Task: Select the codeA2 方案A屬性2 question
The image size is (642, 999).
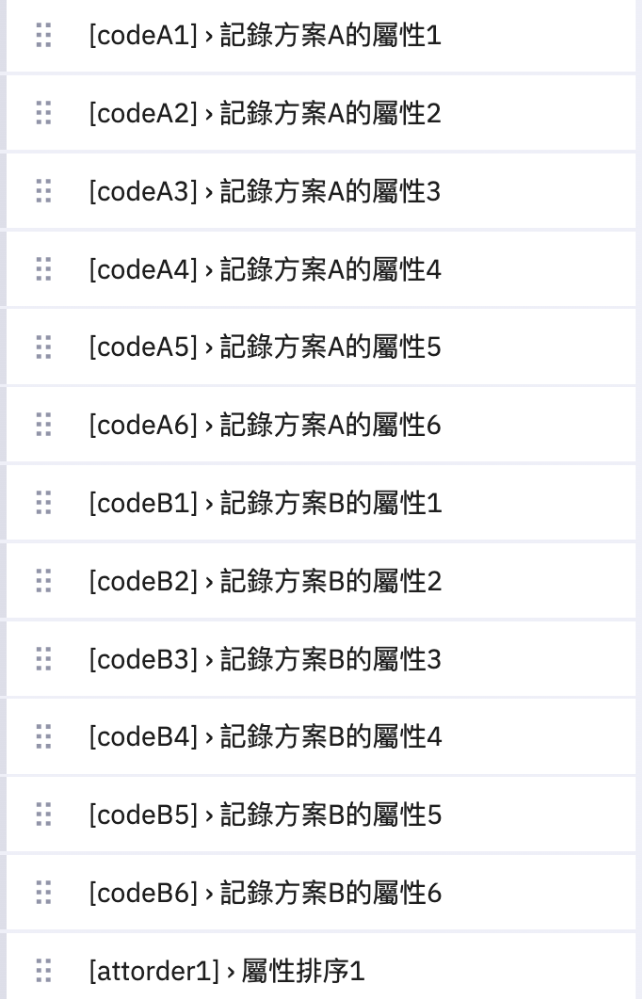Action: 265,114
